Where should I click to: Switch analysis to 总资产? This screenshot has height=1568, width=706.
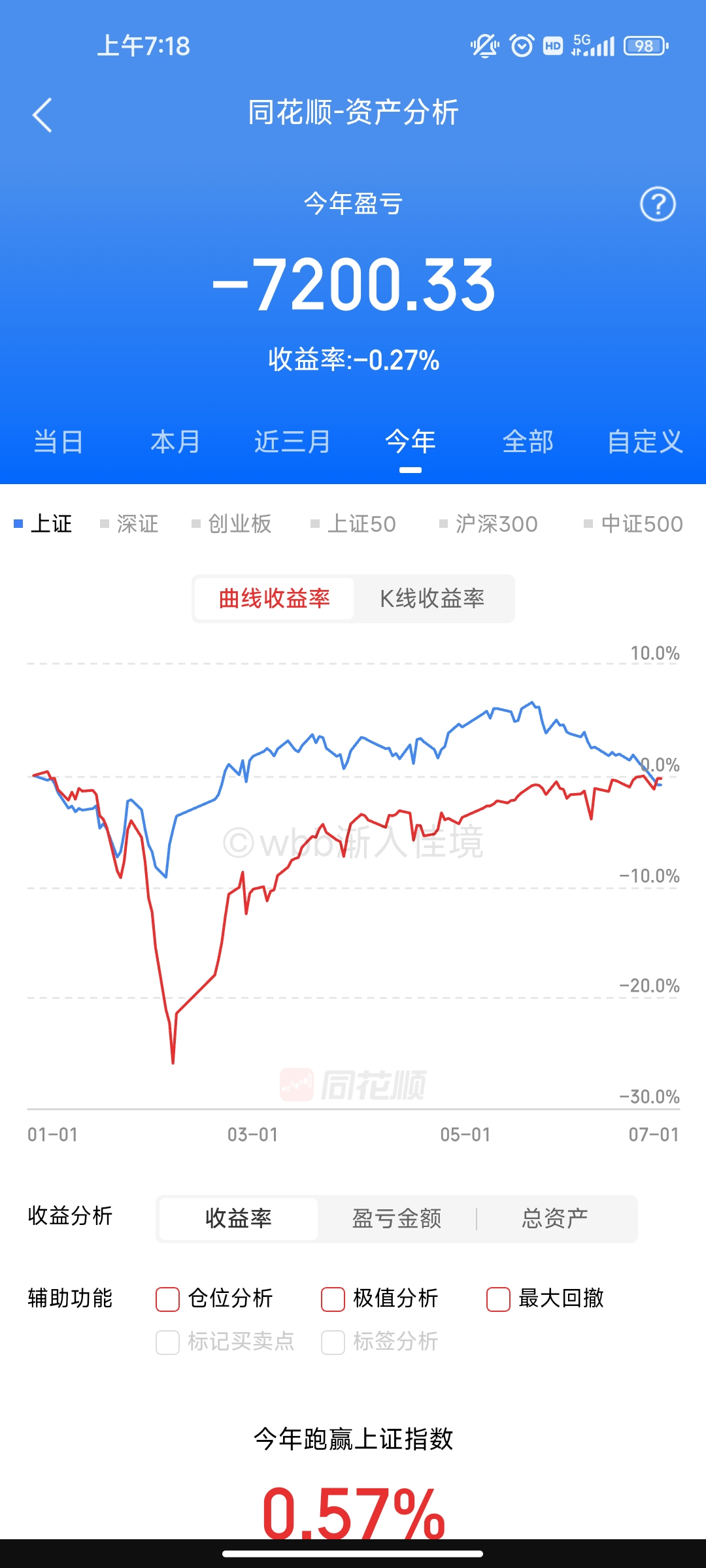(555, 1218)
